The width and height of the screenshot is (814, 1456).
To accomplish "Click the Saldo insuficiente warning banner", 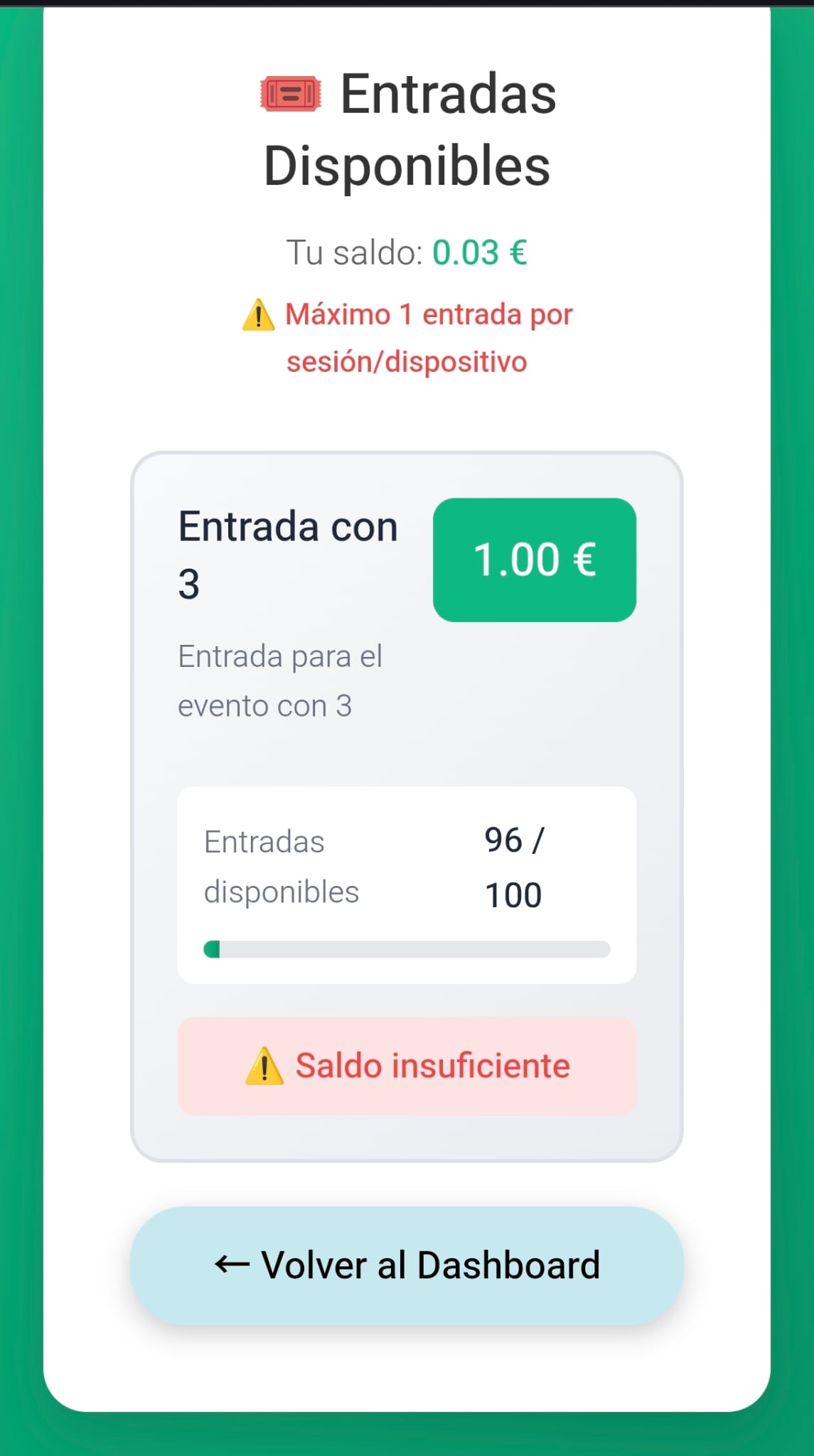I will coord(407,1064).
